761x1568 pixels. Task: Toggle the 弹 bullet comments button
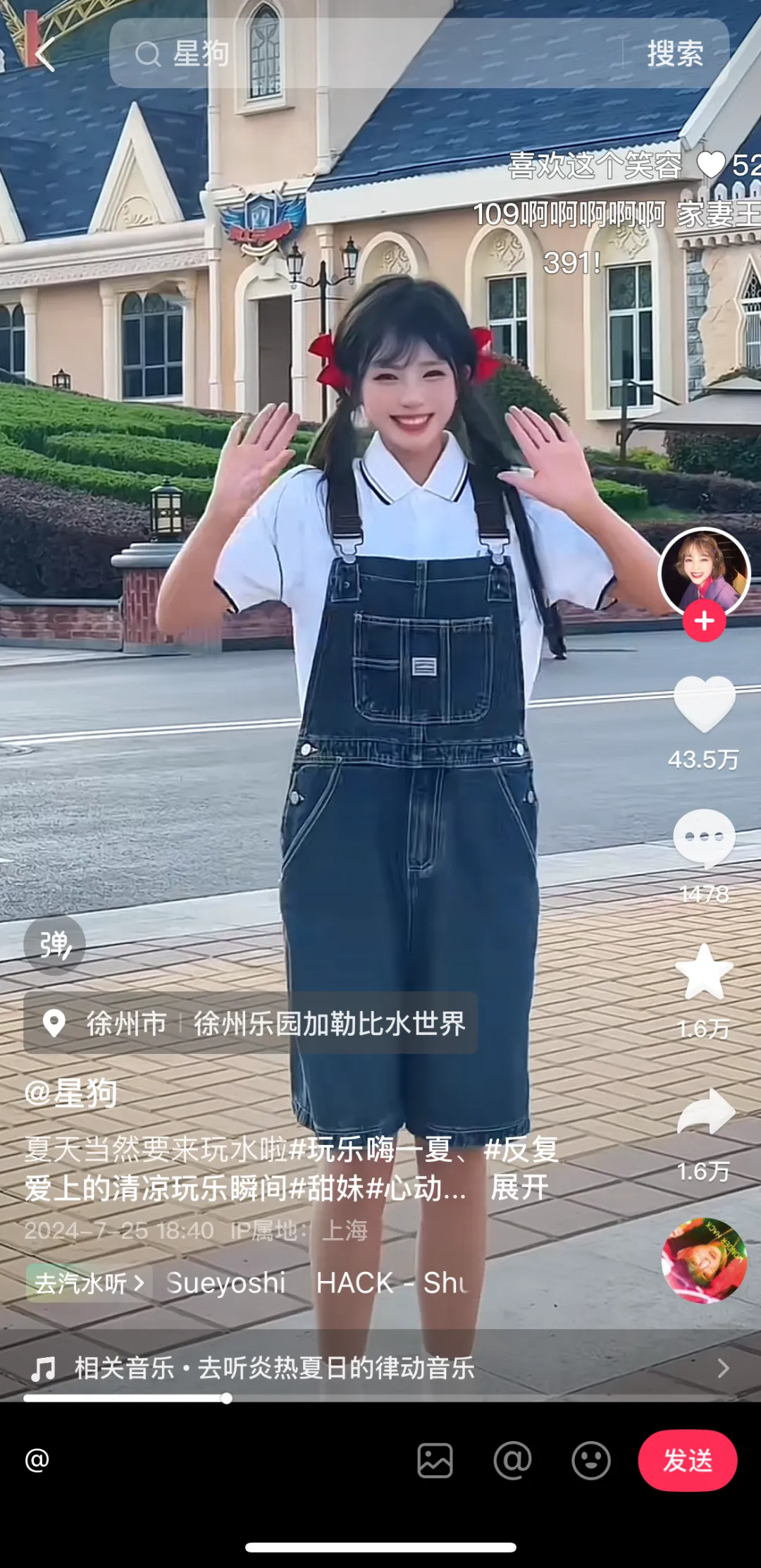click(54, 945)
